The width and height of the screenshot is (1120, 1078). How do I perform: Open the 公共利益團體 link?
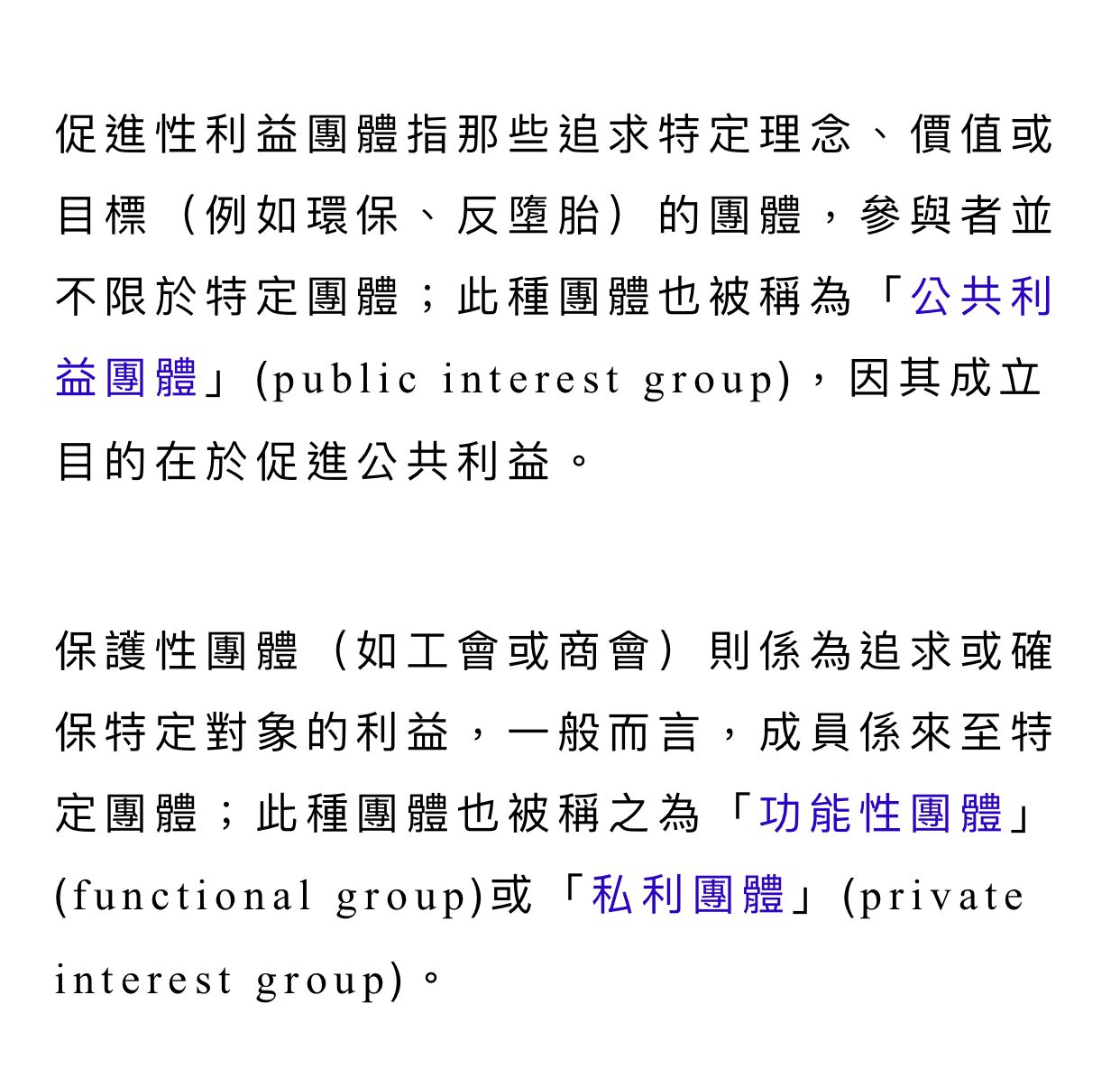click(x=981, y=297)
